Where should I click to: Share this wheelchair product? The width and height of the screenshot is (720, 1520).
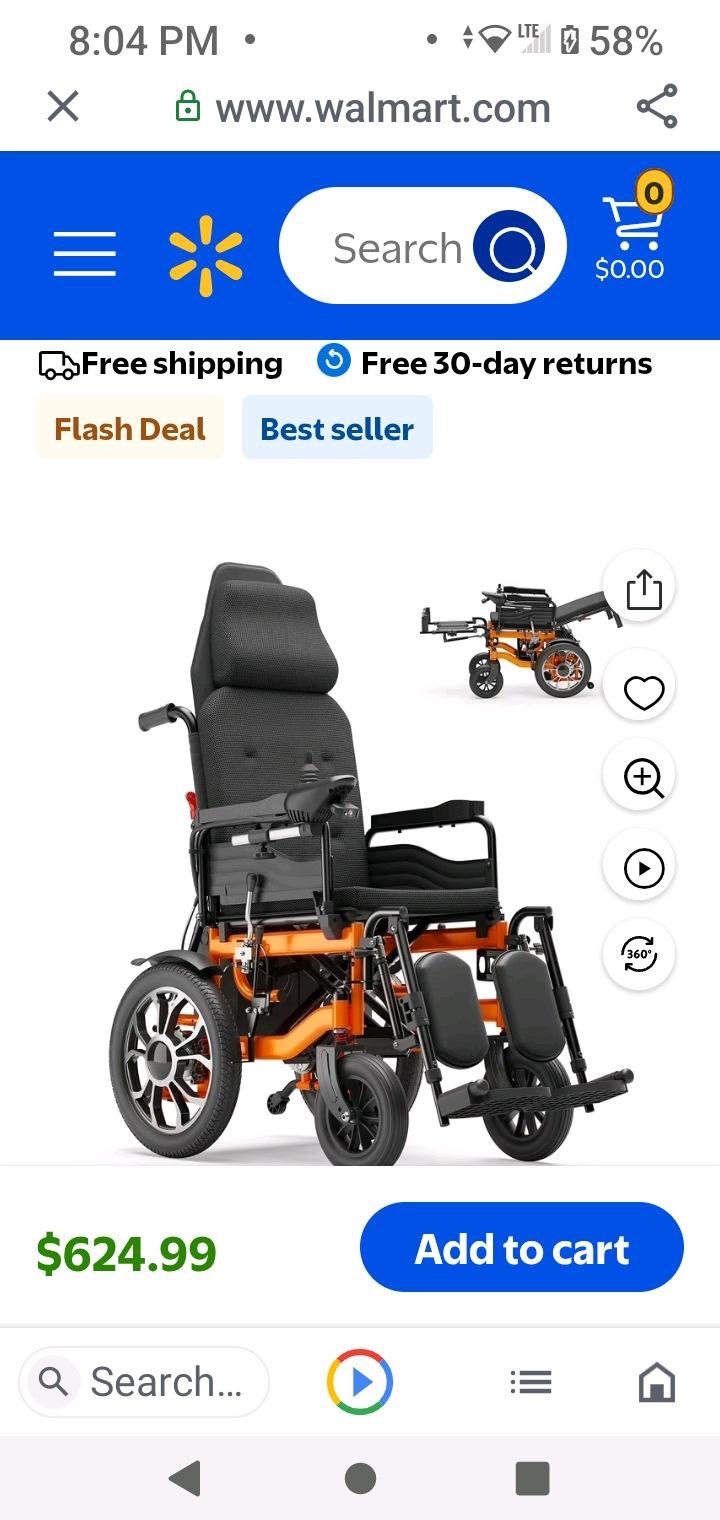pyautogui.click(x=643, y=589)
